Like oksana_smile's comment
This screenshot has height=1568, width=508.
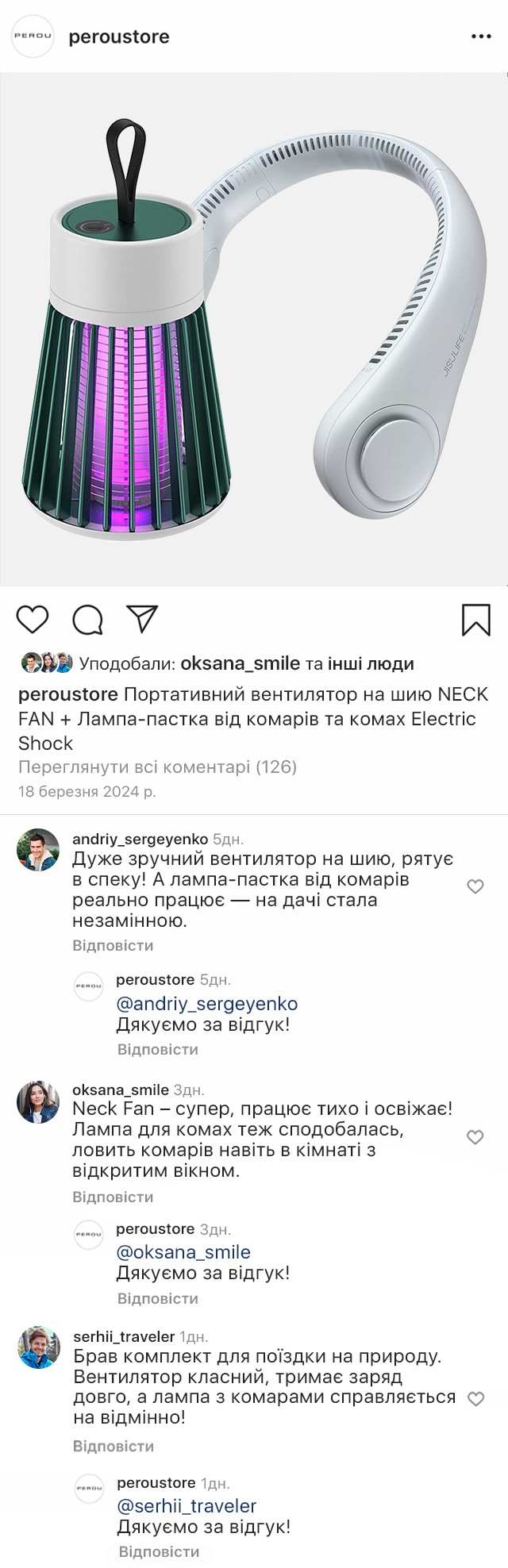point(475,1137)
